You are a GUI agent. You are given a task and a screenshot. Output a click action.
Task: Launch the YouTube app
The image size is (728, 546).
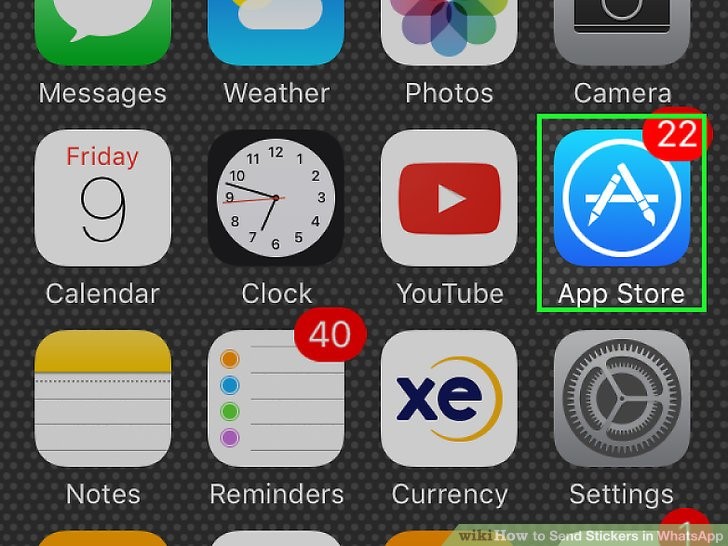(x=449, y=198)
